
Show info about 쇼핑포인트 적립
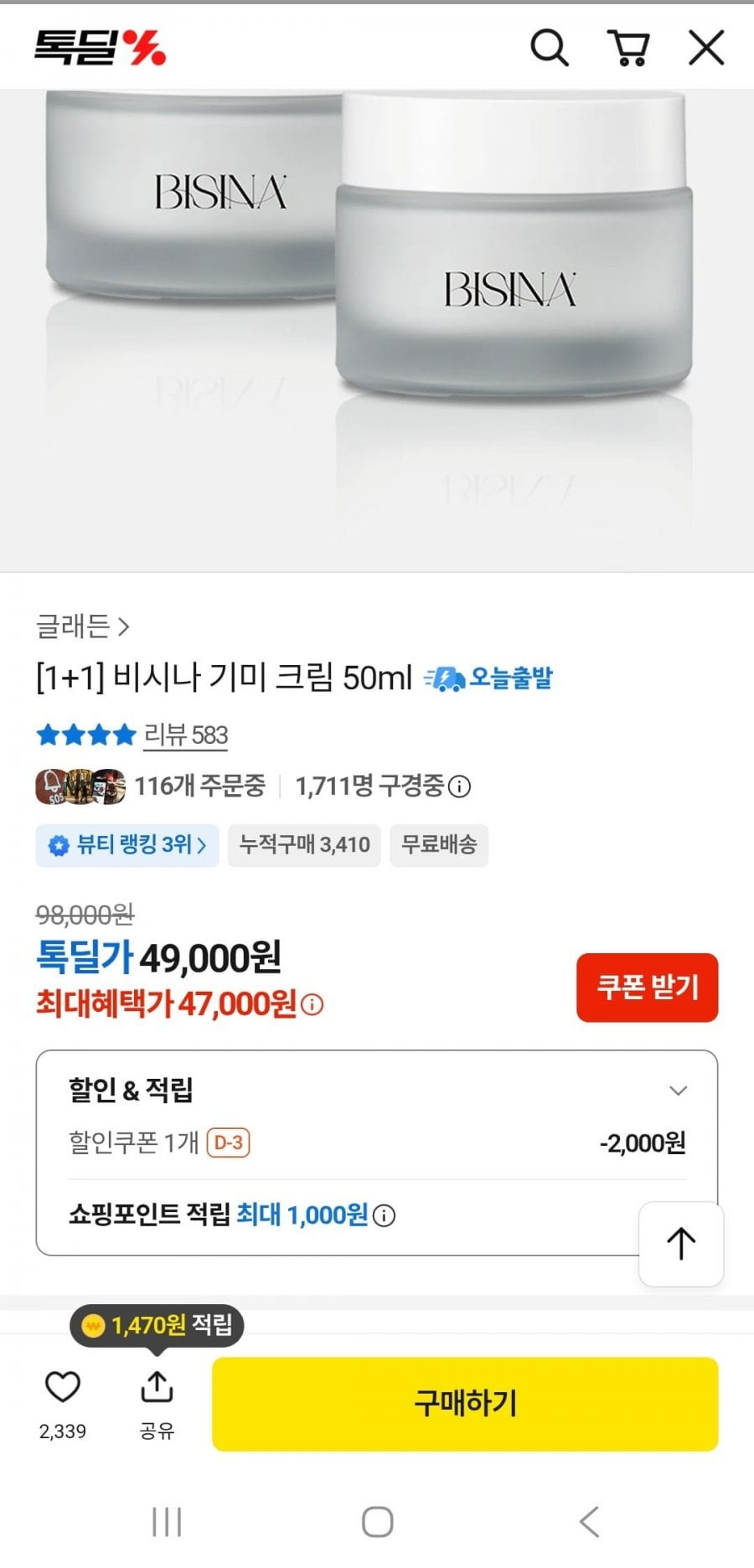pos(384,1215)
